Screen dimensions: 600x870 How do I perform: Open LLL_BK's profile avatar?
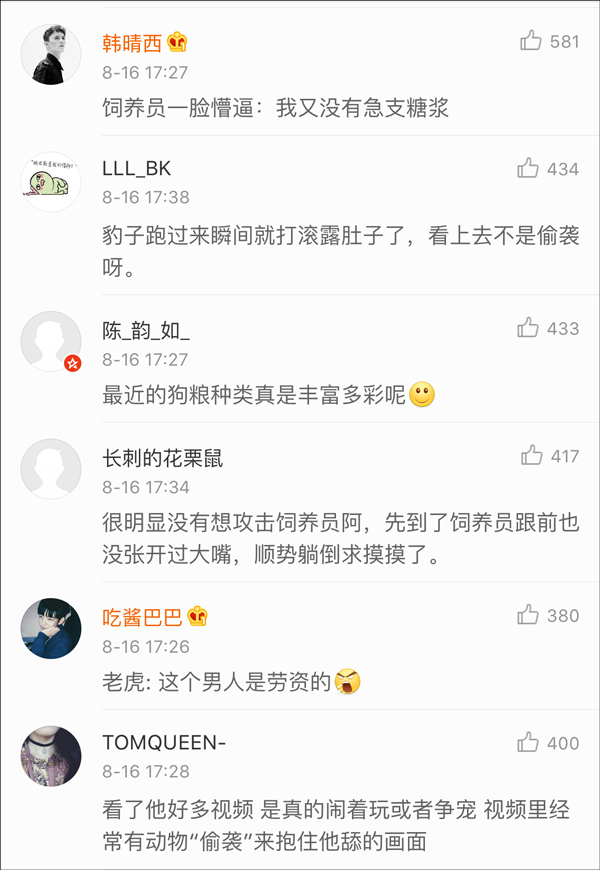pyautogui.click(x=51, y=182)
